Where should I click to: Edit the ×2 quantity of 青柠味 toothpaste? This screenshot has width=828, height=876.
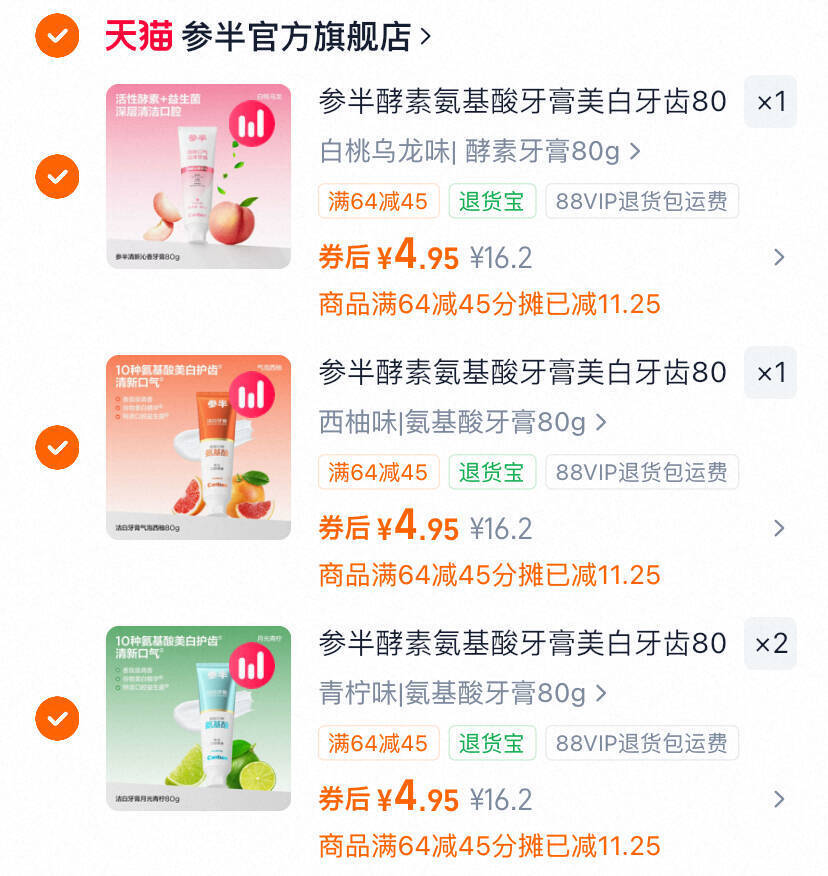pos(770,643)
